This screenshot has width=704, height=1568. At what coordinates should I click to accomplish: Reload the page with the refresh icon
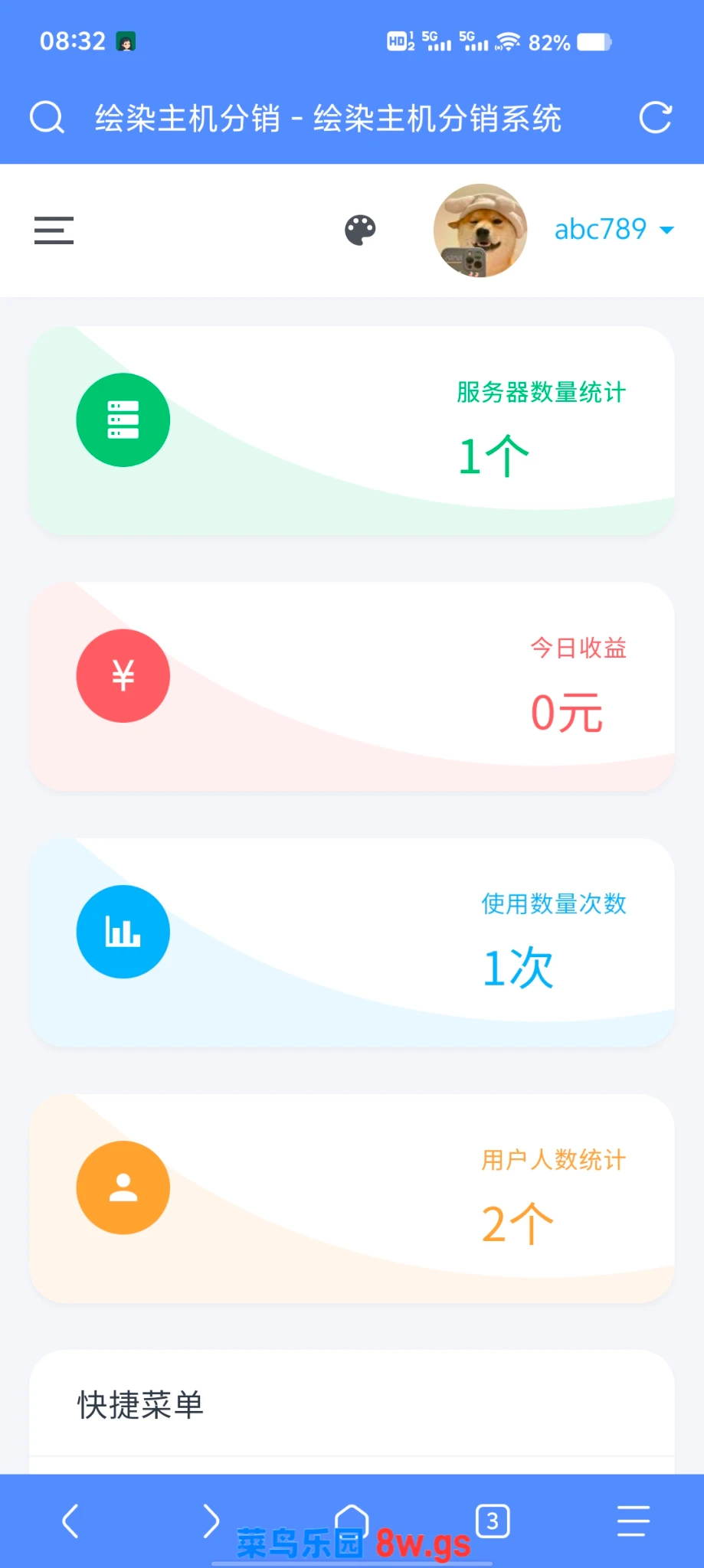656,118
